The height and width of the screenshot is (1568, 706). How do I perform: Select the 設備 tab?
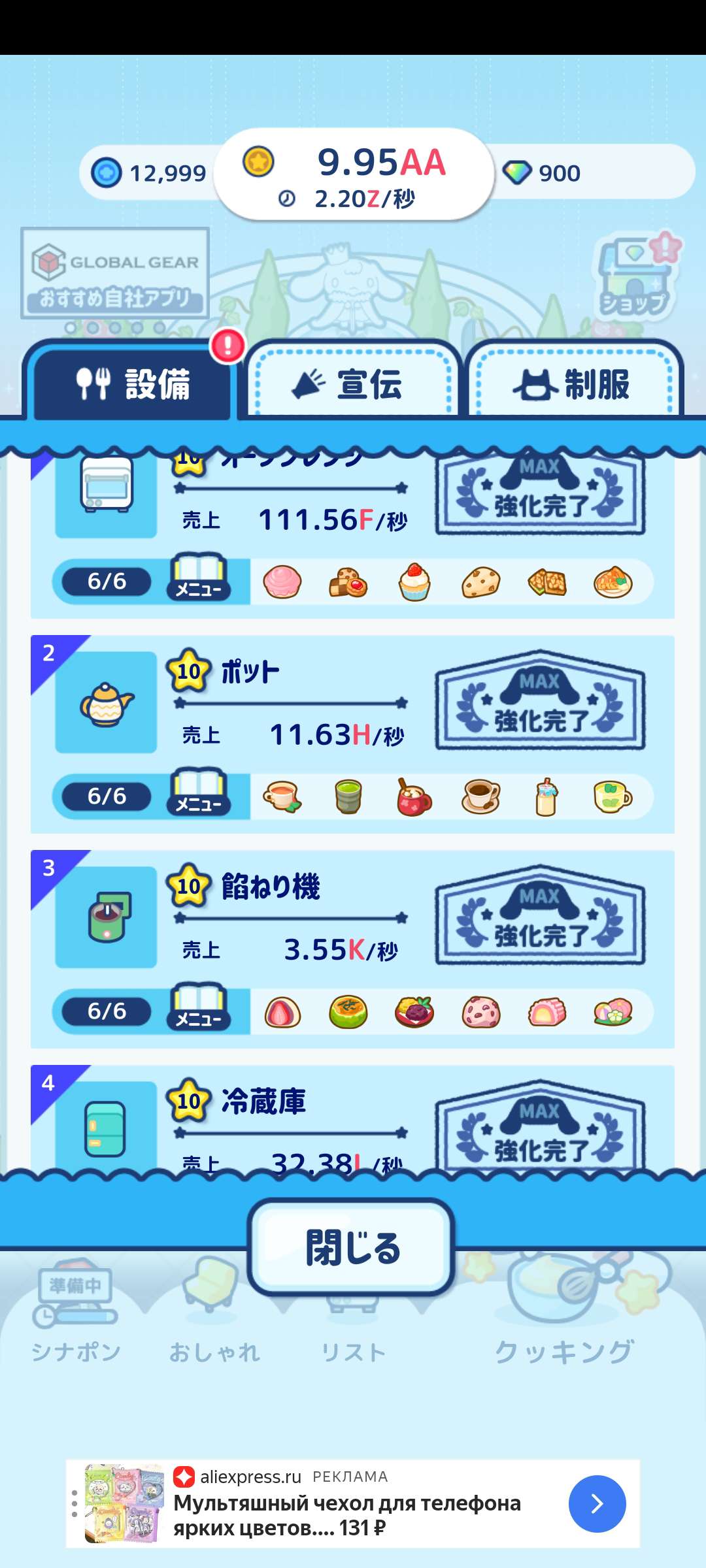132,383
